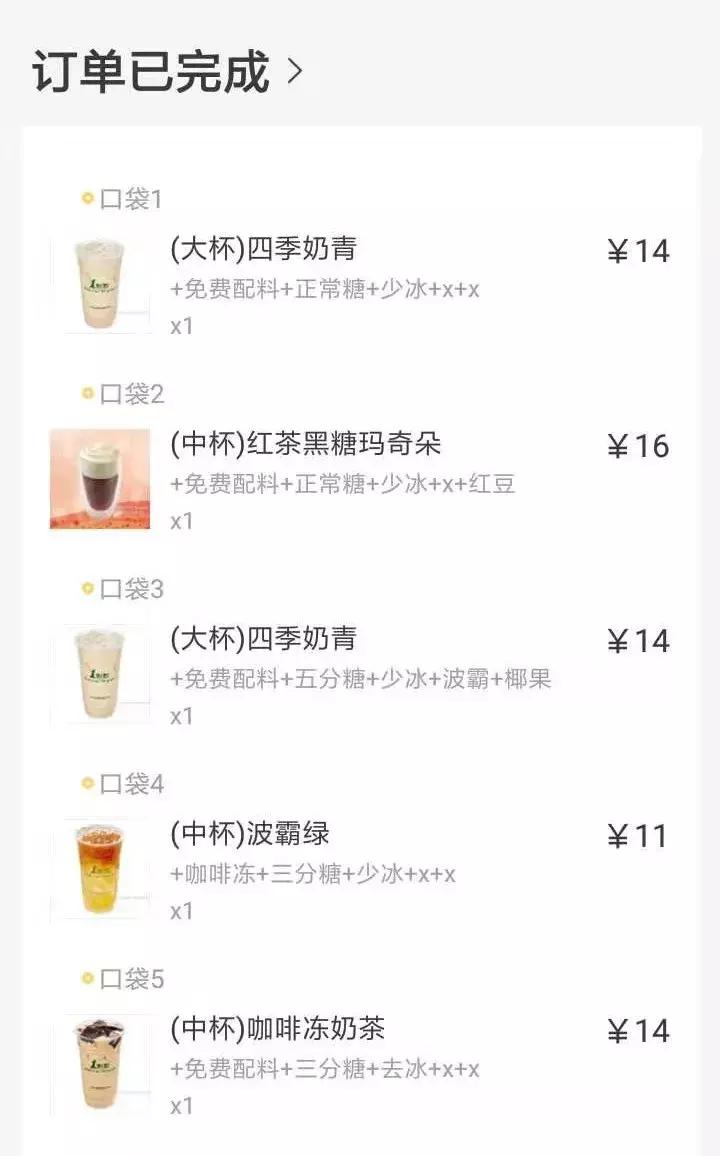
Task: Click the 口袋4 pocket marker icon
Action: click(88, 784)
